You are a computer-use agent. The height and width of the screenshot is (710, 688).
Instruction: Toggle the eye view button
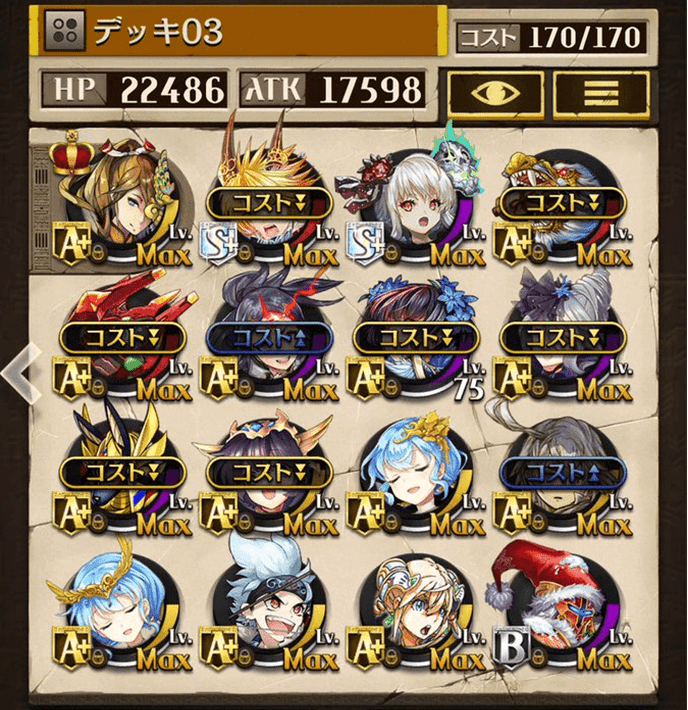(495, 92)
